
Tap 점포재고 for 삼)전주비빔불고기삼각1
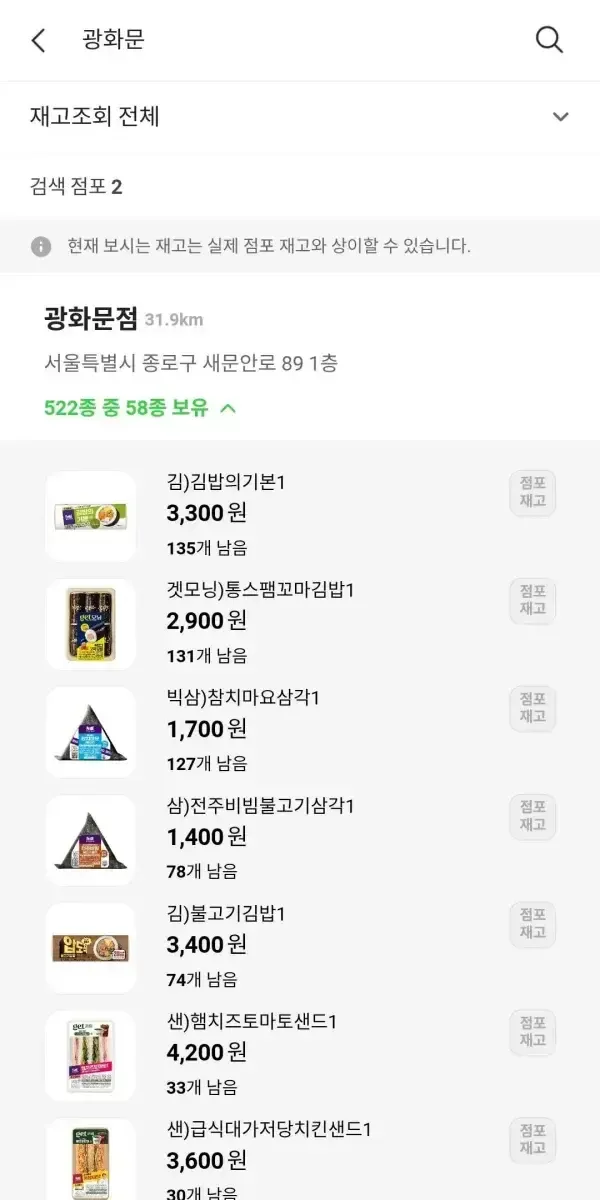[x=532, y=817]
